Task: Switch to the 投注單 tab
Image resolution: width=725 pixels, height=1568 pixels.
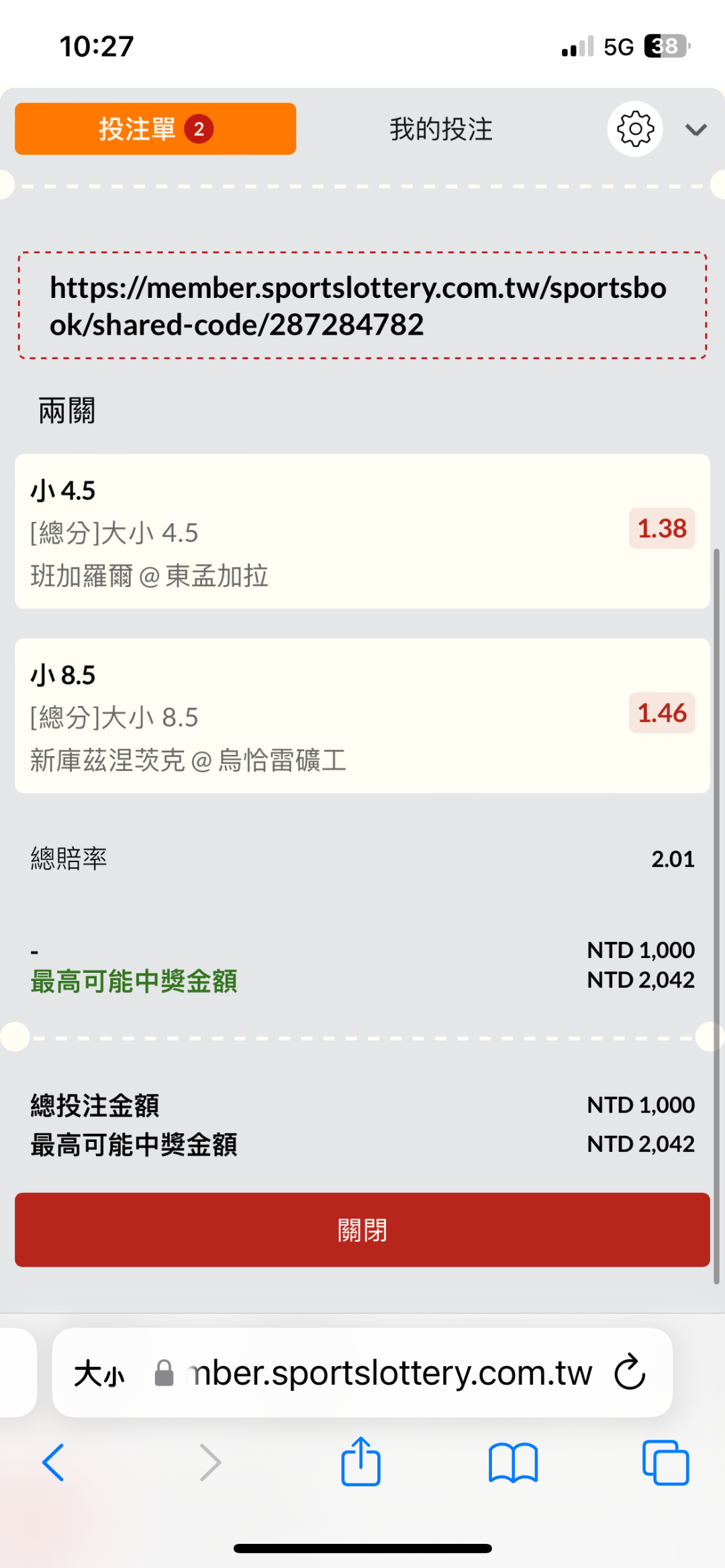Action: [155, 129]
